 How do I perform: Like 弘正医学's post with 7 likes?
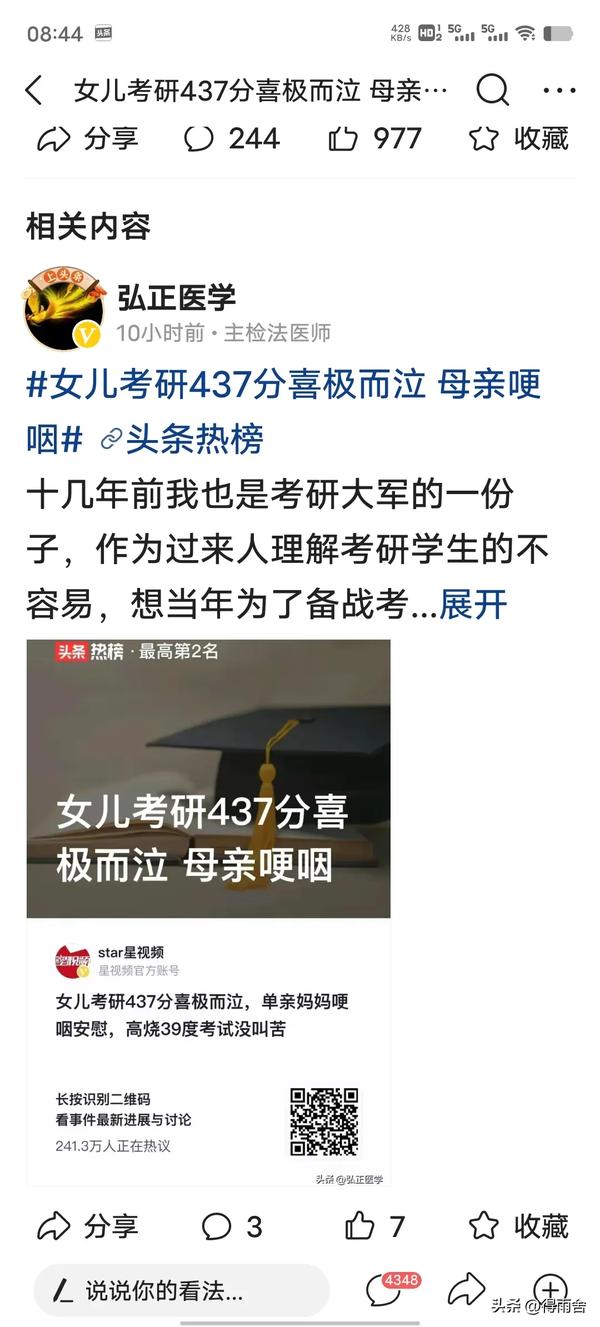375,1226
